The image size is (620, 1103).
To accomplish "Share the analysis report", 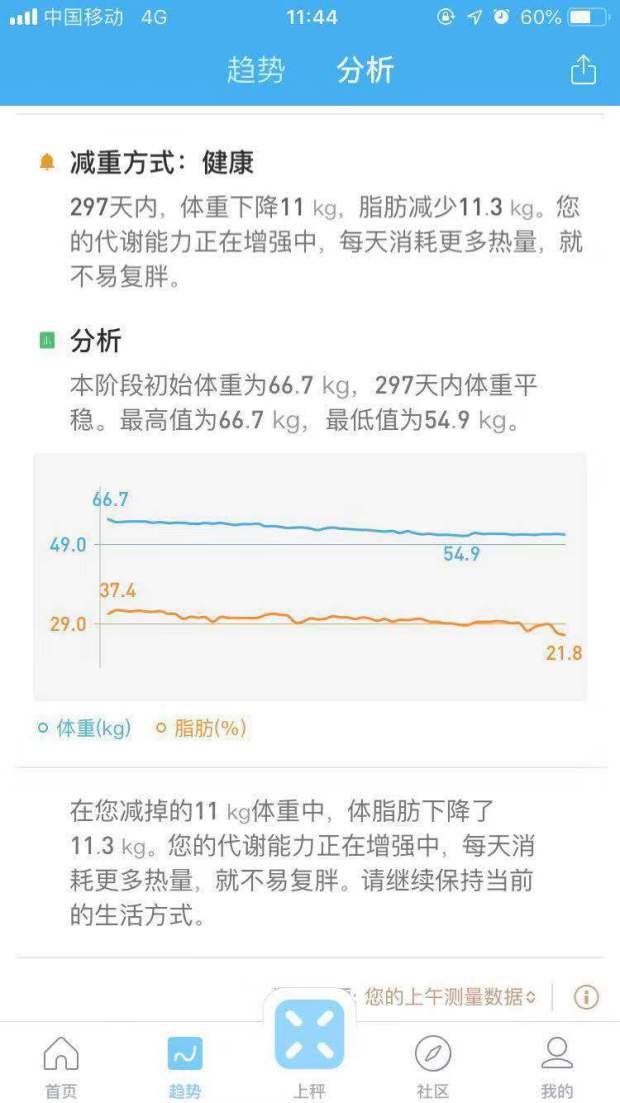I will 583,70.
